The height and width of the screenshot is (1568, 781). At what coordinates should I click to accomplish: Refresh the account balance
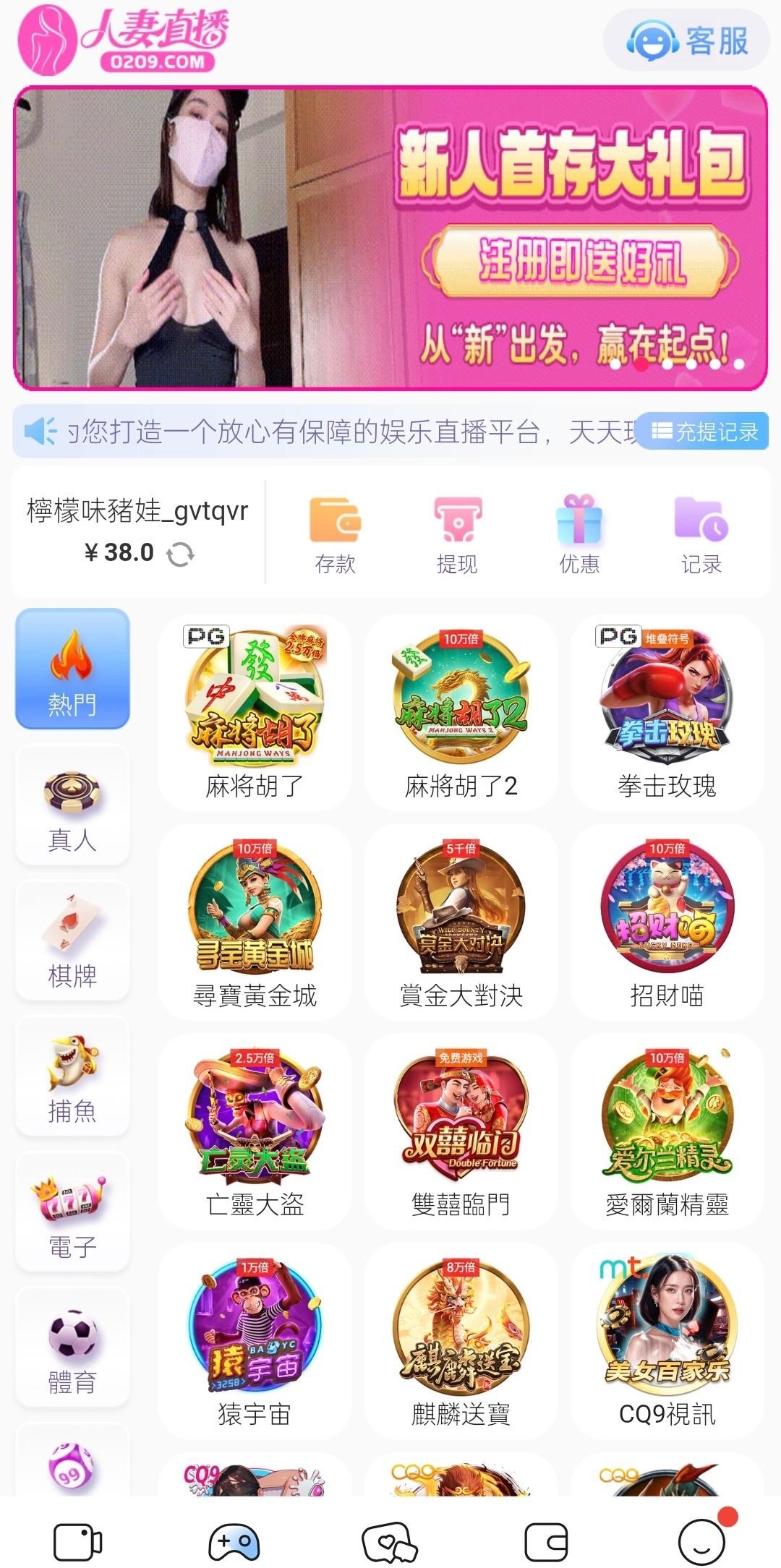[x=180, y=554]
